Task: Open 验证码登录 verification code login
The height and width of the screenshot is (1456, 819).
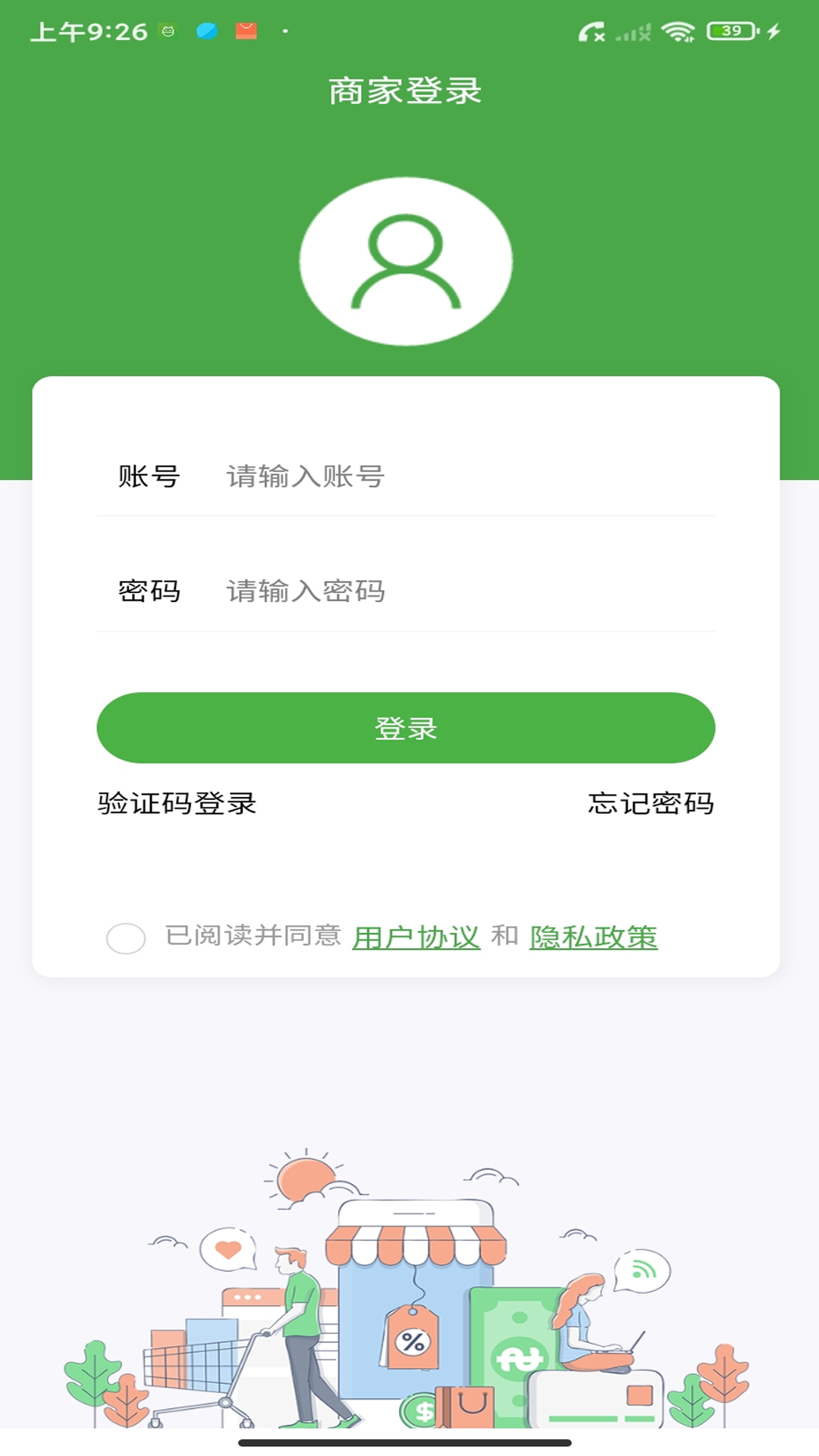Action: tap(175, 805)
